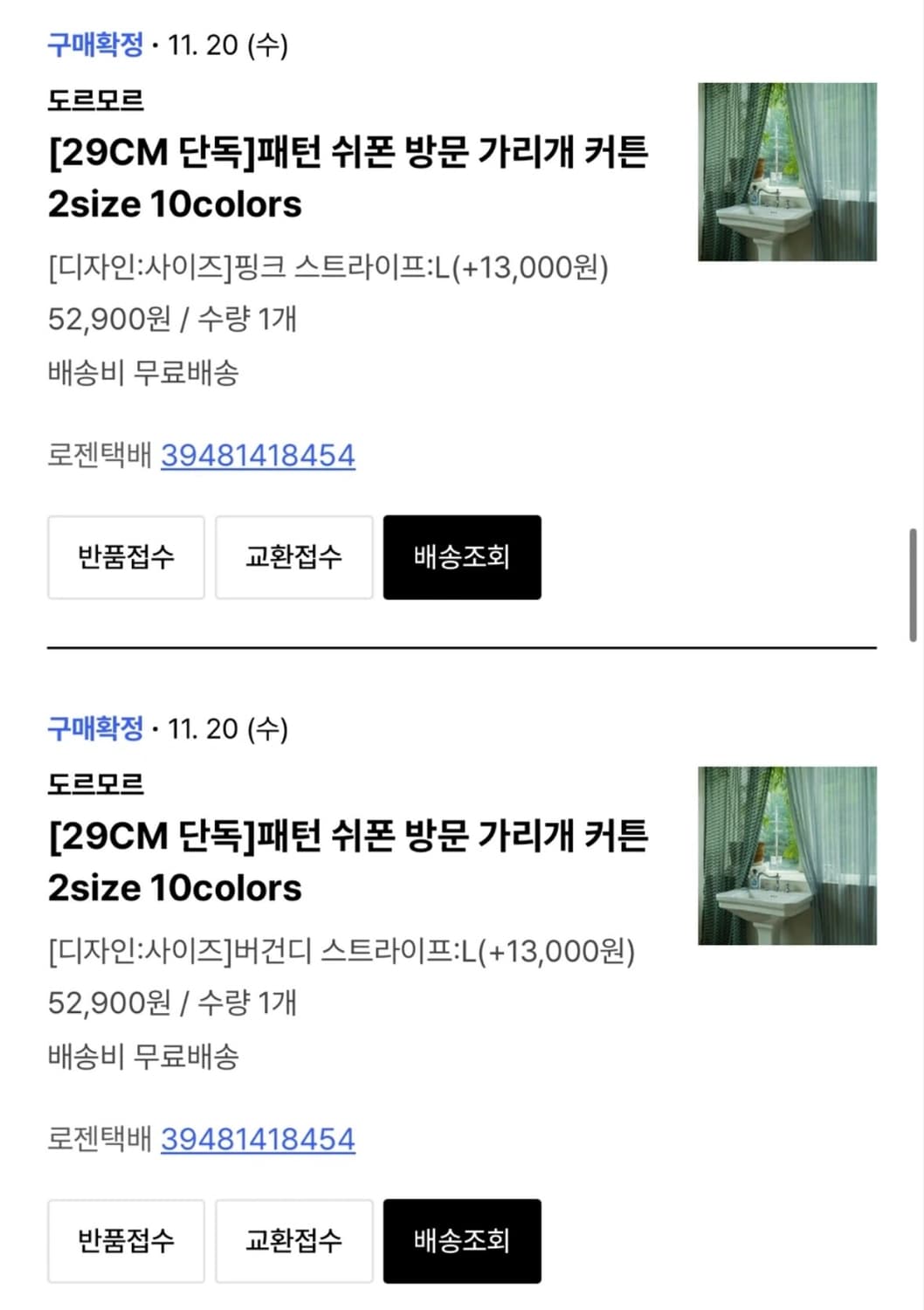Screen dimensions: 924x1310
Task: Click the 구매확정 label on the second order
Action: 96,727
